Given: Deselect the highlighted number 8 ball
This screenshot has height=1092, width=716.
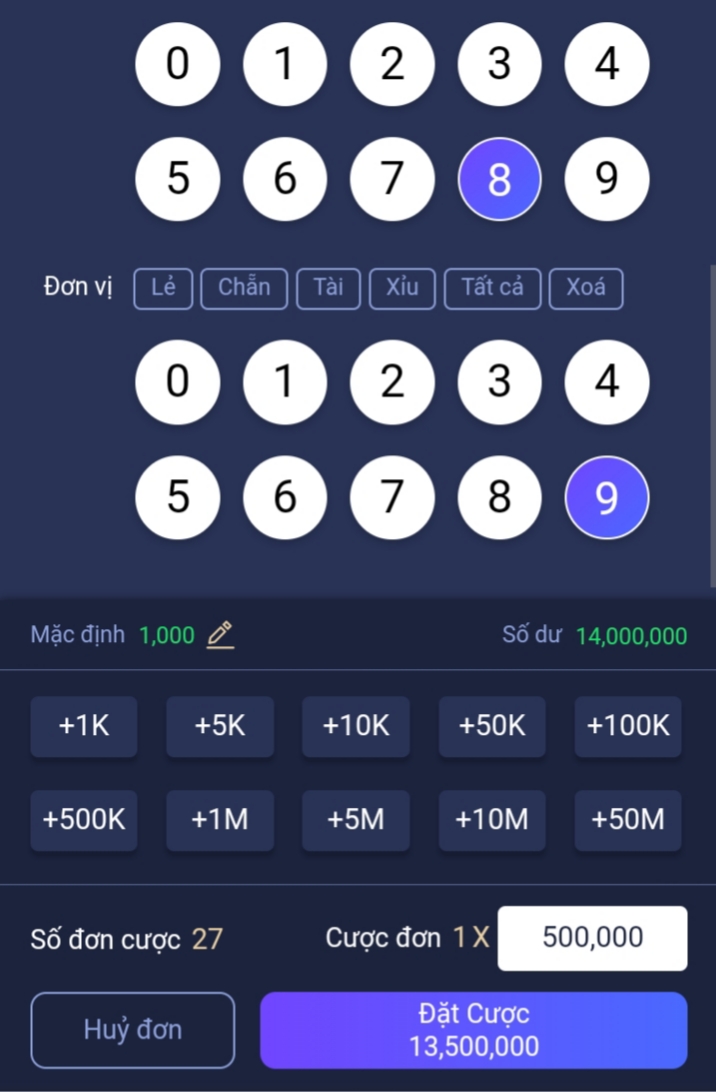Looking at the screenshot, I should pos(499,180).
